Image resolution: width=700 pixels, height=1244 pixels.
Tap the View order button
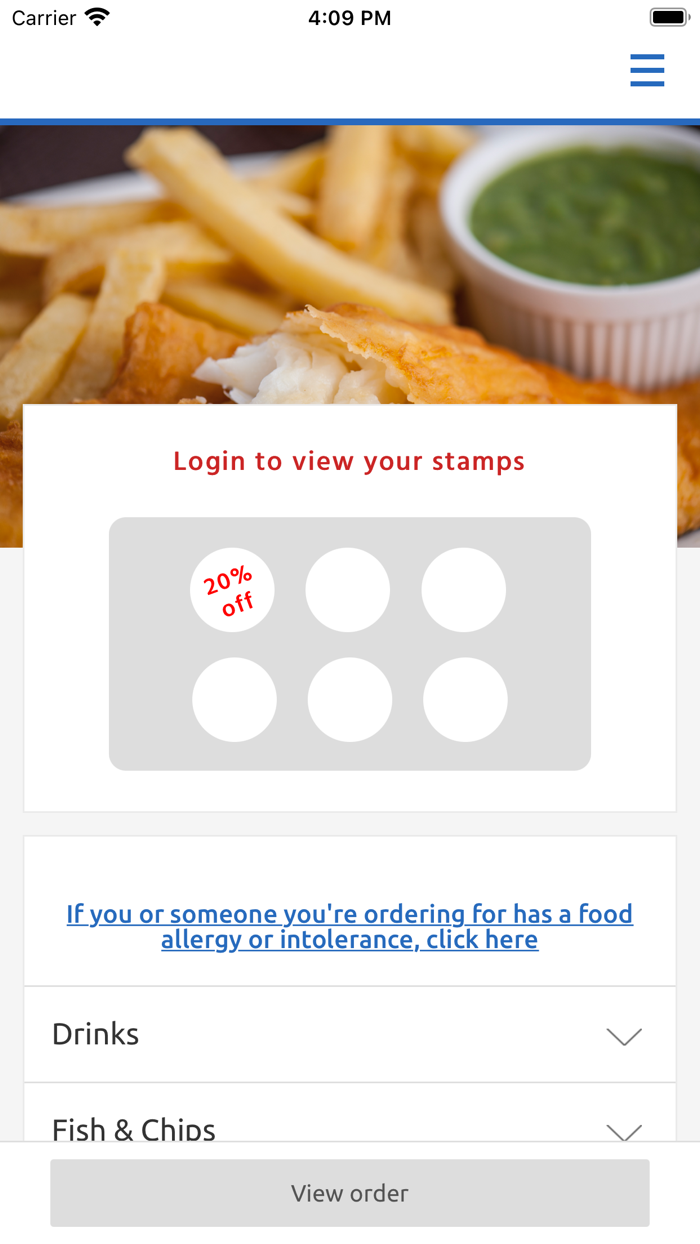pyautogui.click(x=350, y=1193)
